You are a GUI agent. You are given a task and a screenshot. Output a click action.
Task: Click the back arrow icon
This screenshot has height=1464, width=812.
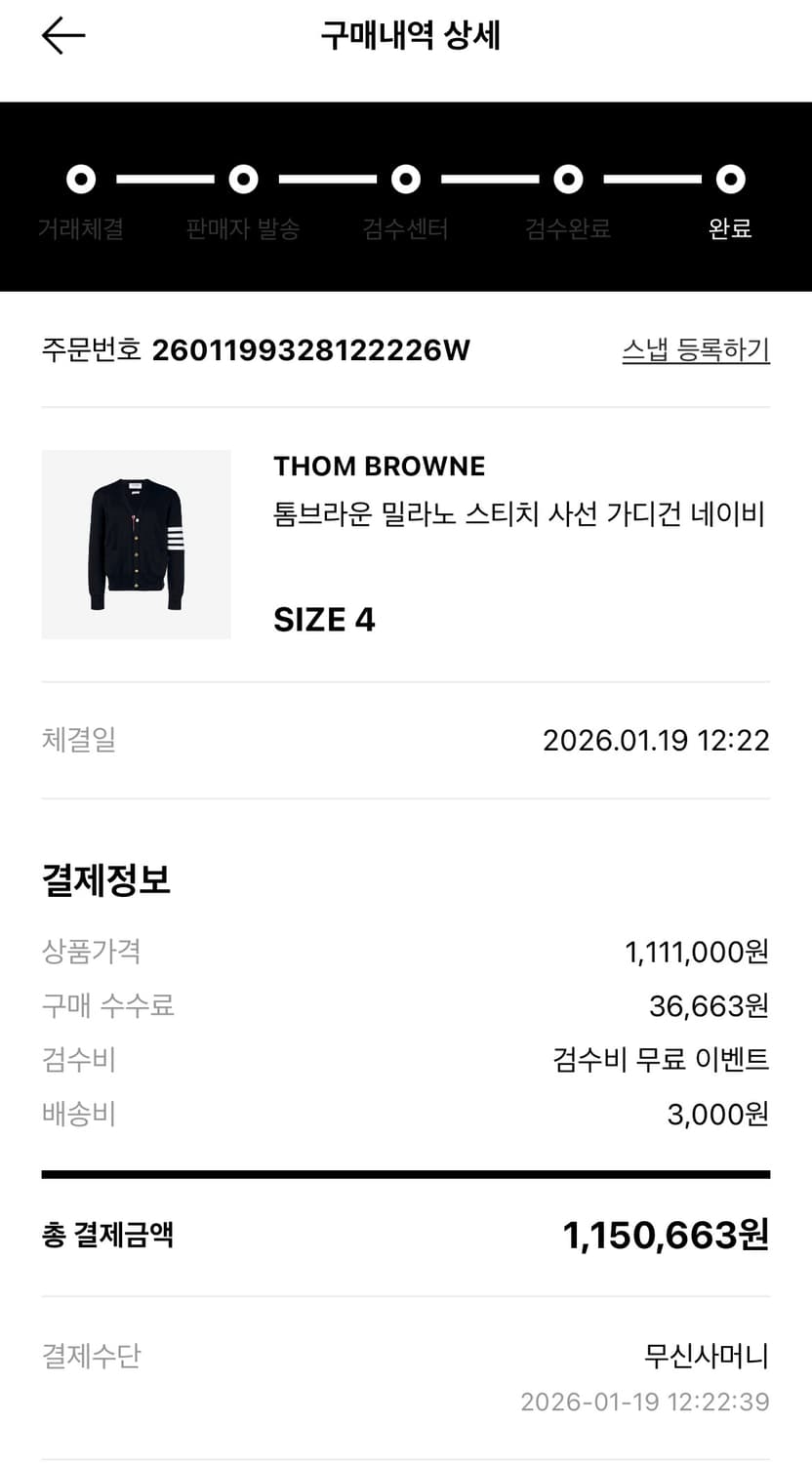coord(61,37)
